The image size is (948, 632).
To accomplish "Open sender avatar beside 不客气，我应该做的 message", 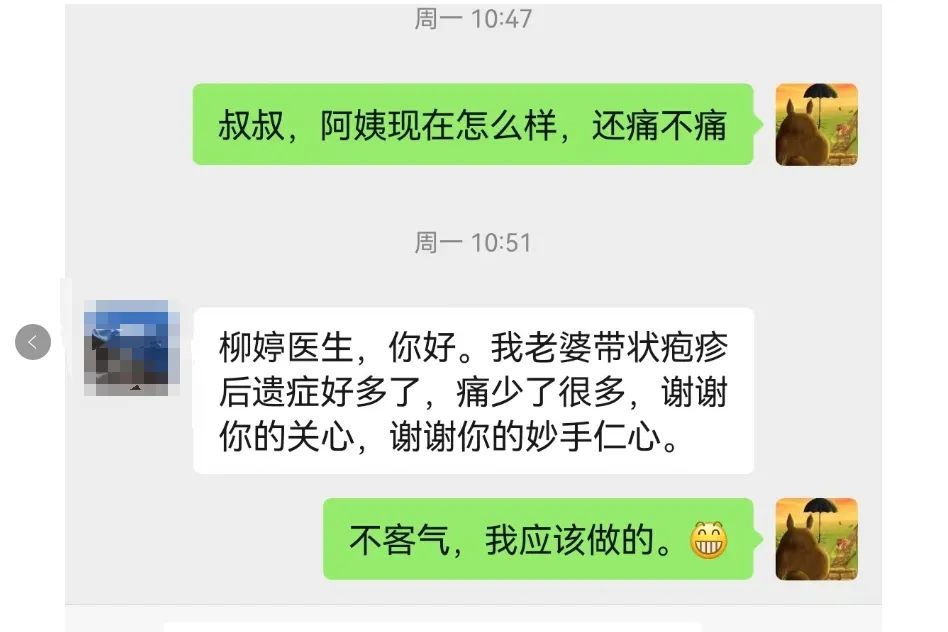I will point(816,539).
